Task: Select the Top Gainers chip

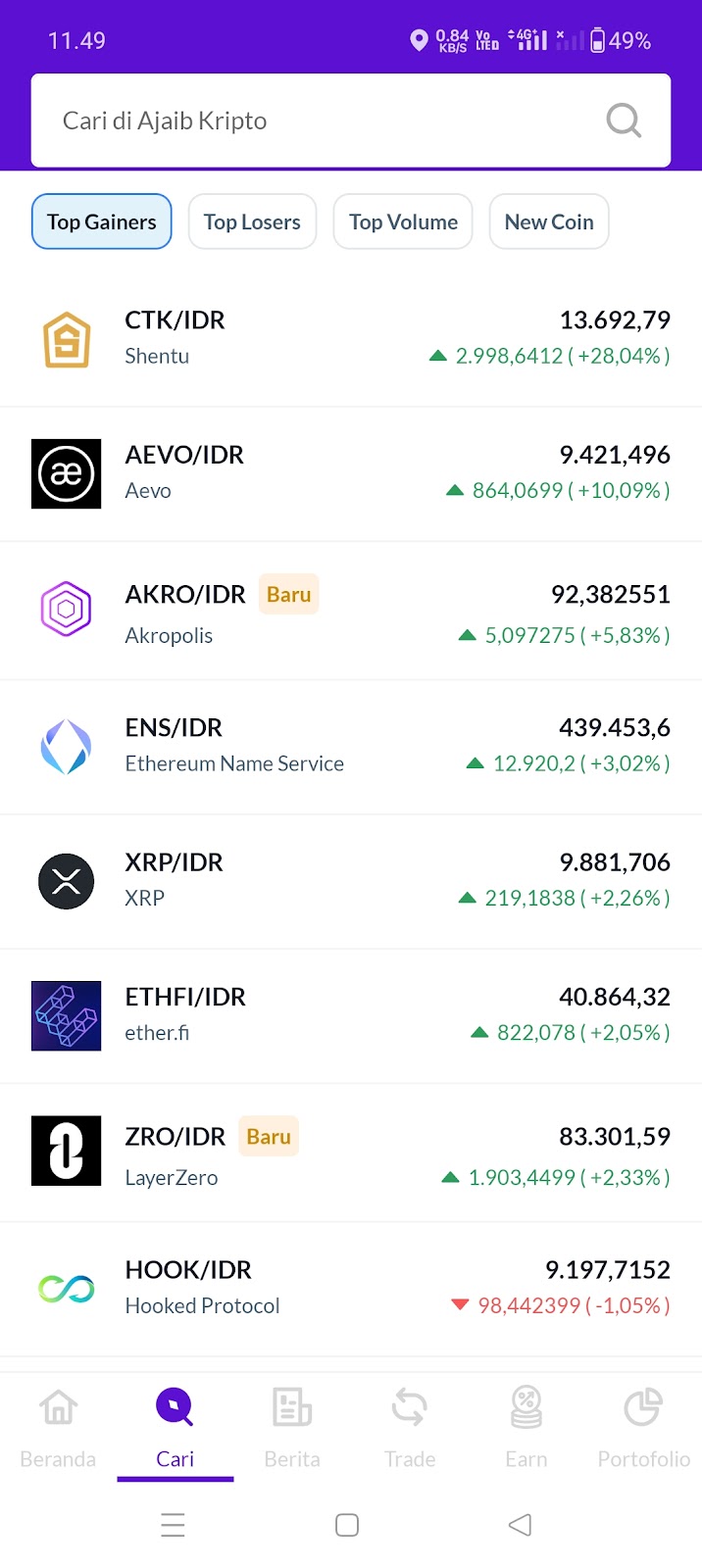Action: point(102,221)
